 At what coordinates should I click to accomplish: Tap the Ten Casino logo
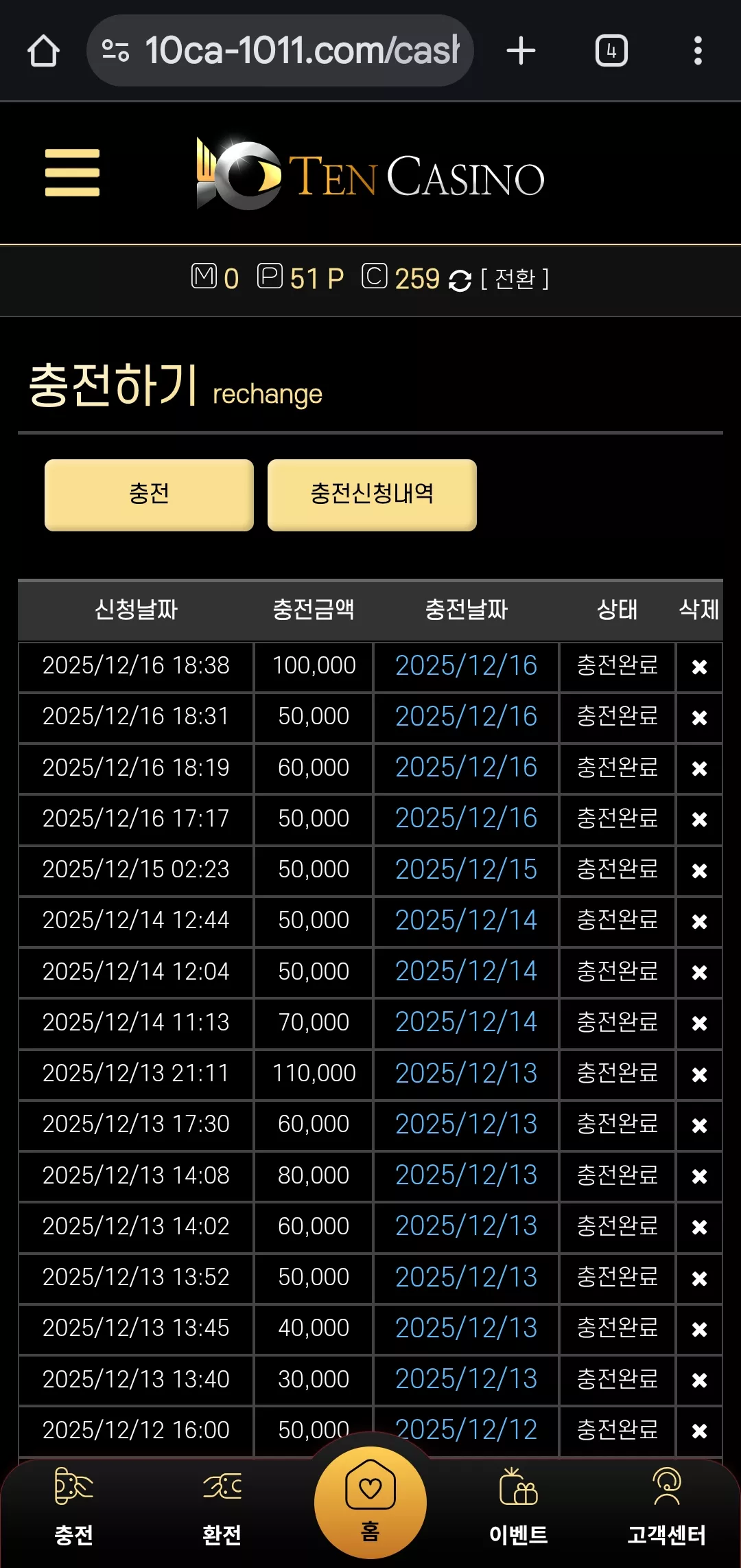(370, 174)
